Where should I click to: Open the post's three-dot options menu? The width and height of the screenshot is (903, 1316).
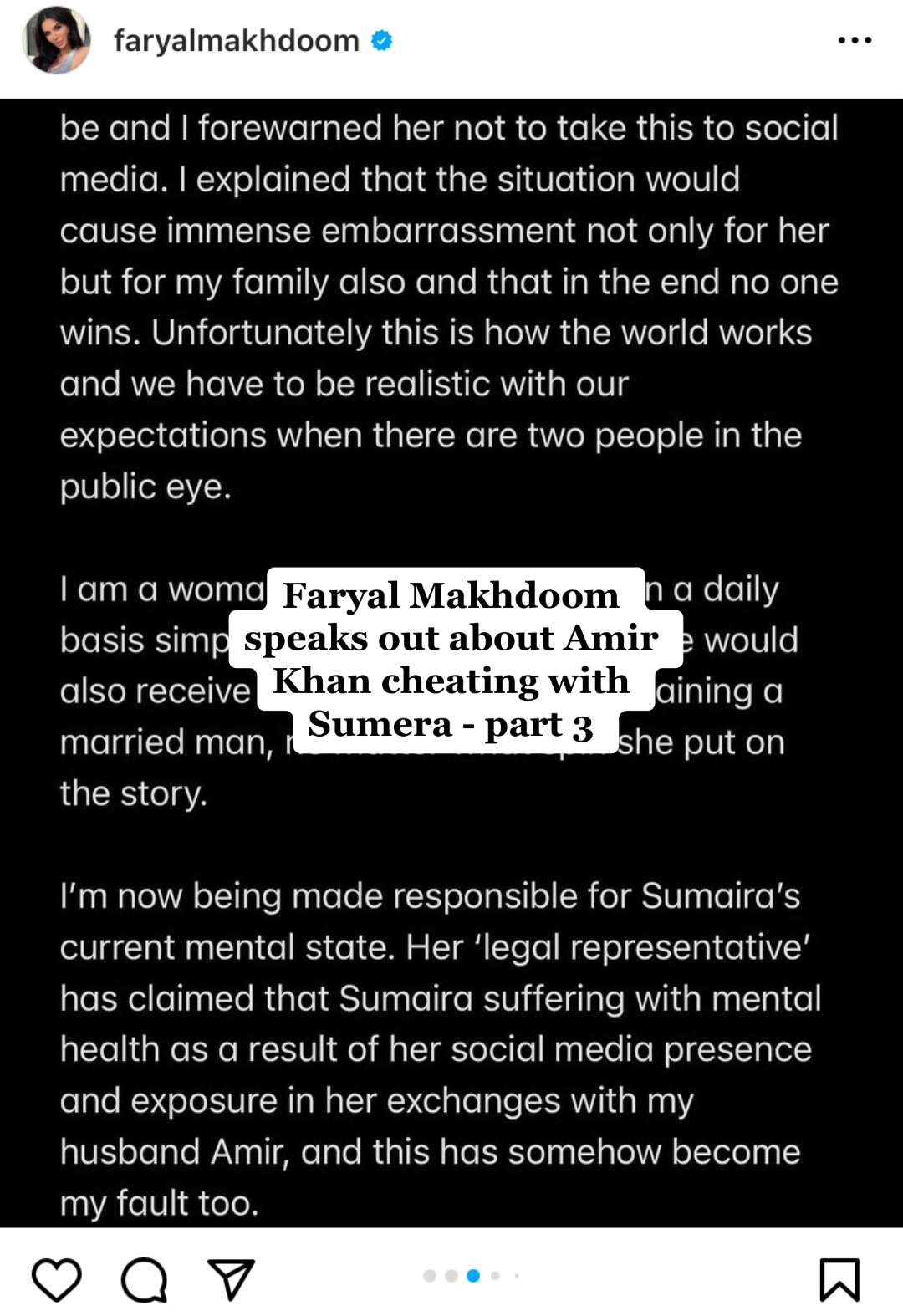pyautogui.click(x=855, y=40)
